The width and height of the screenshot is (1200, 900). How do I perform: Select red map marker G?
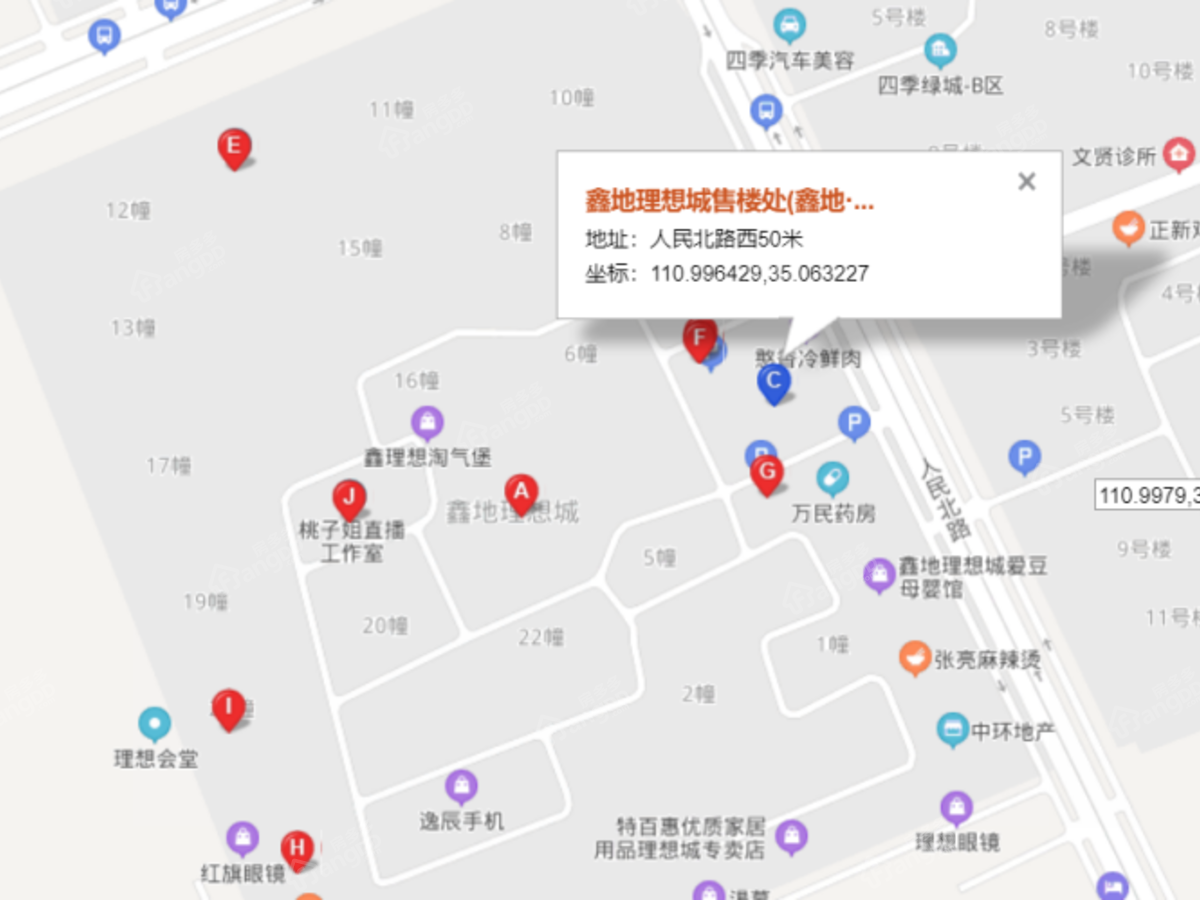[x=767, y=473]
